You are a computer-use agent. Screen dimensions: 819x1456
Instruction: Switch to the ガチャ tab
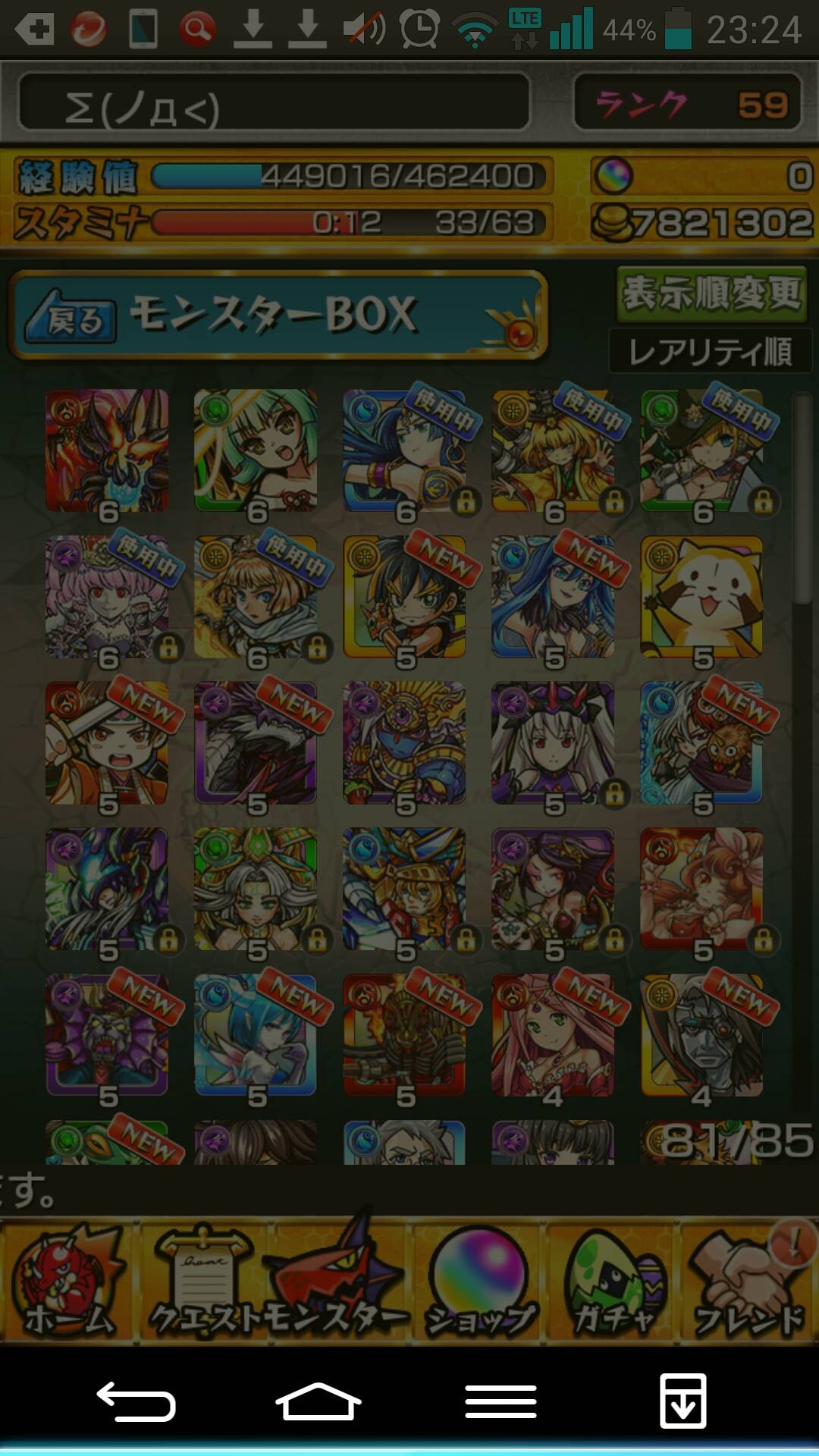tap(613, 1281)
